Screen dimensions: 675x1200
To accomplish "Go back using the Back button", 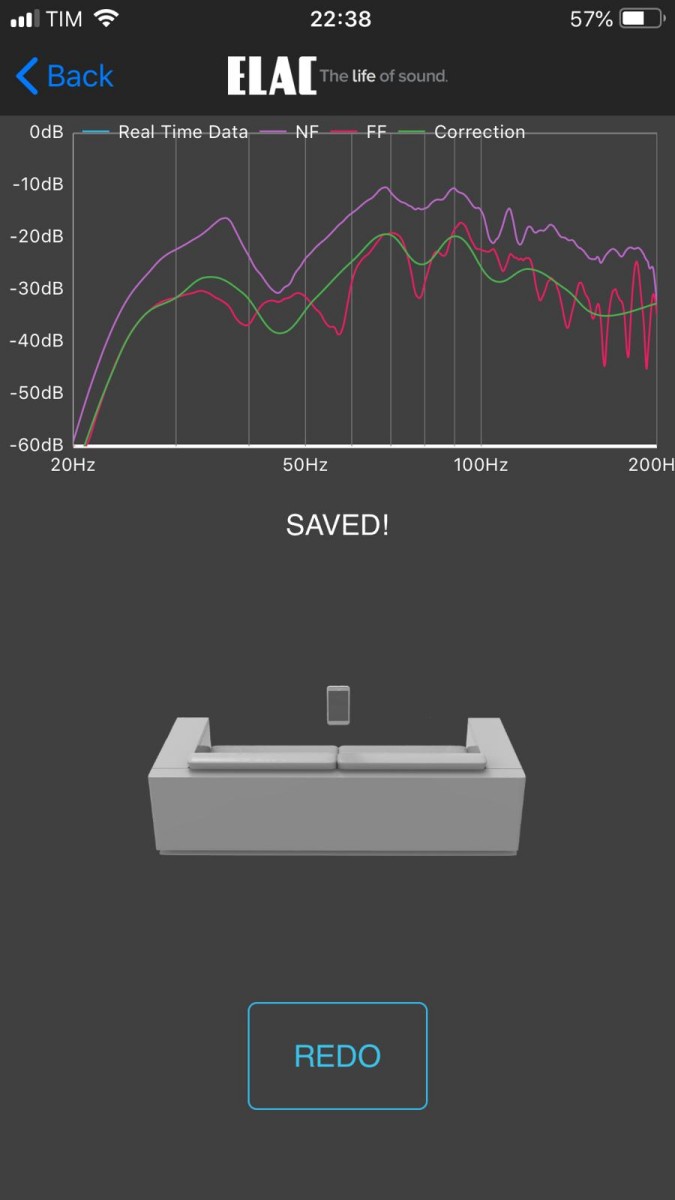I will pyautogui.click(x=65, y=76).
